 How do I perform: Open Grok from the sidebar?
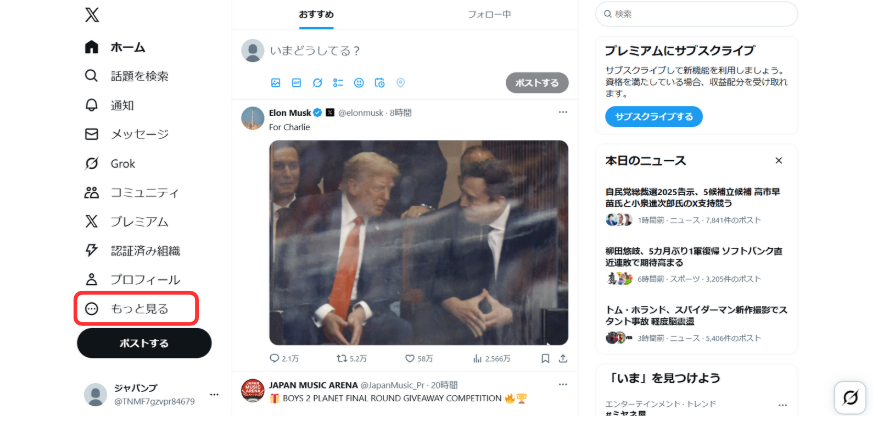(121, 163)
